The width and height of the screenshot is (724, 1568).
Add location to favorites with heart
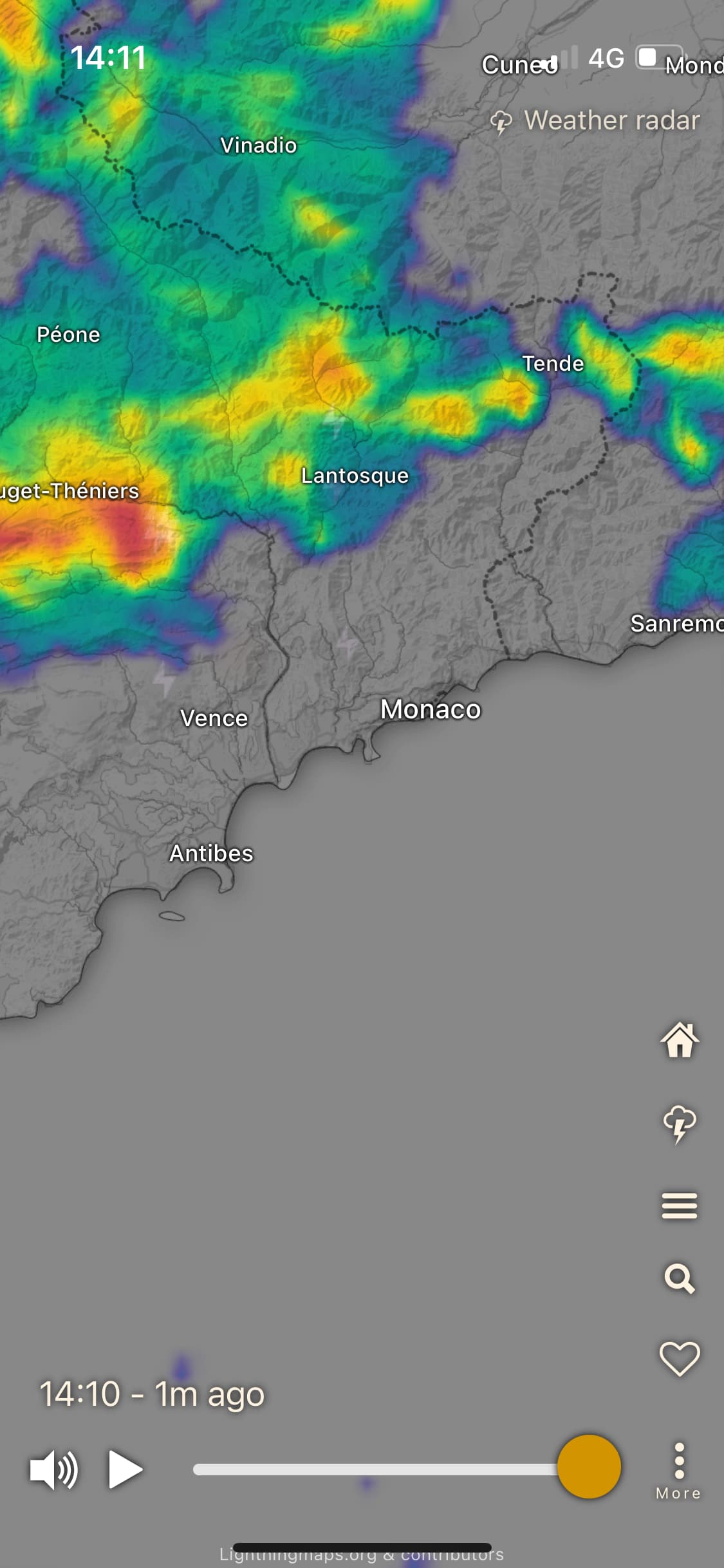tap(680, 1358)
